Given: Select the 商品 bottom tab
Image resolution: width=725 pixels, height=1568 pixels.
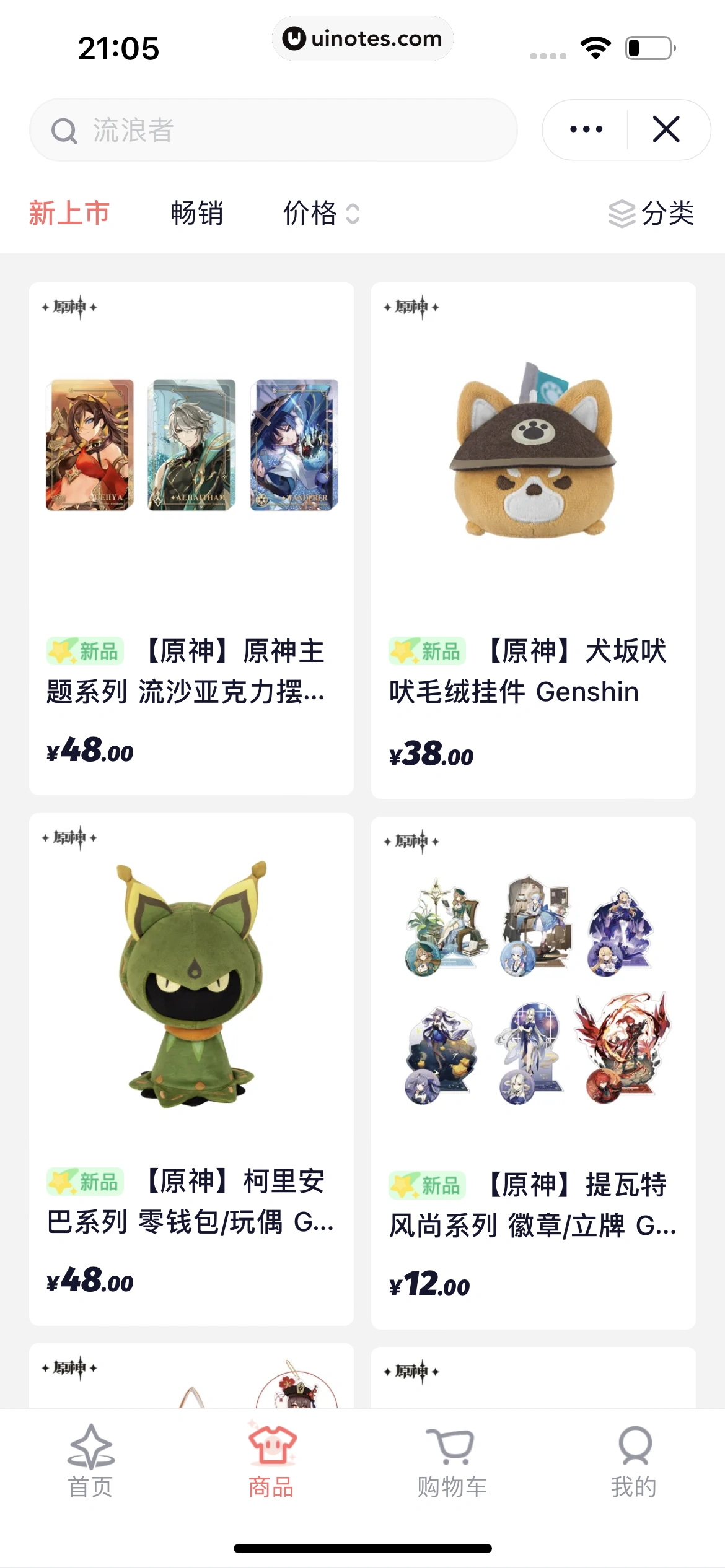Looking at the screenshot, I should (x=271, y=1461).
